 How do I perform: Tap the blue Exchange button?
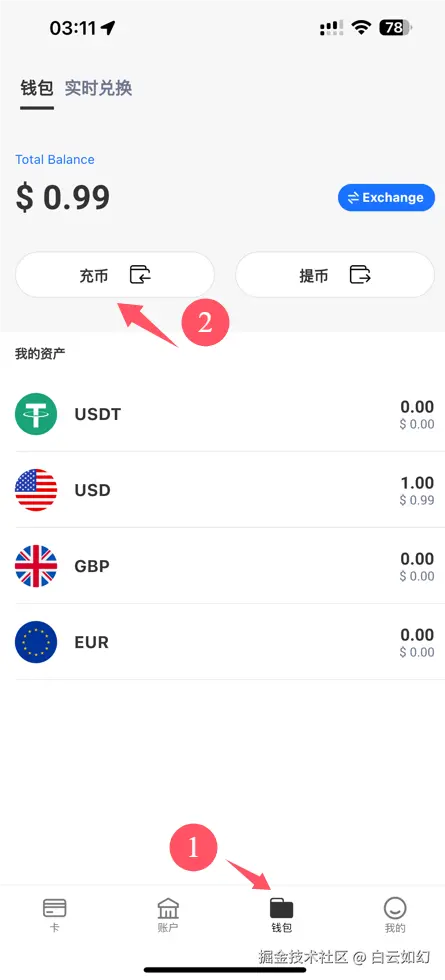point(386,198)
